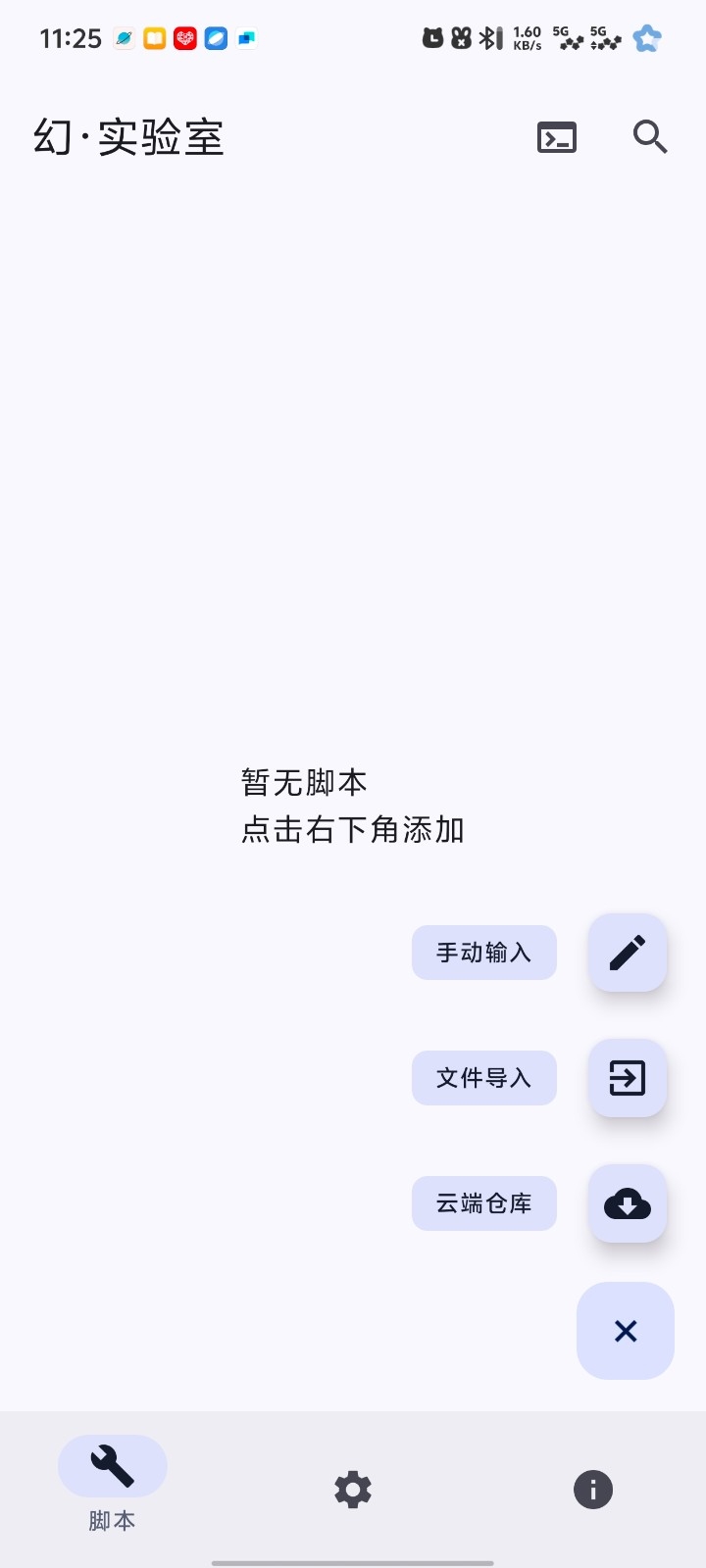Tap the info icon in the bottom navigation
Viewport: 706px width, 1568px height.
[x=592, y=1490]
